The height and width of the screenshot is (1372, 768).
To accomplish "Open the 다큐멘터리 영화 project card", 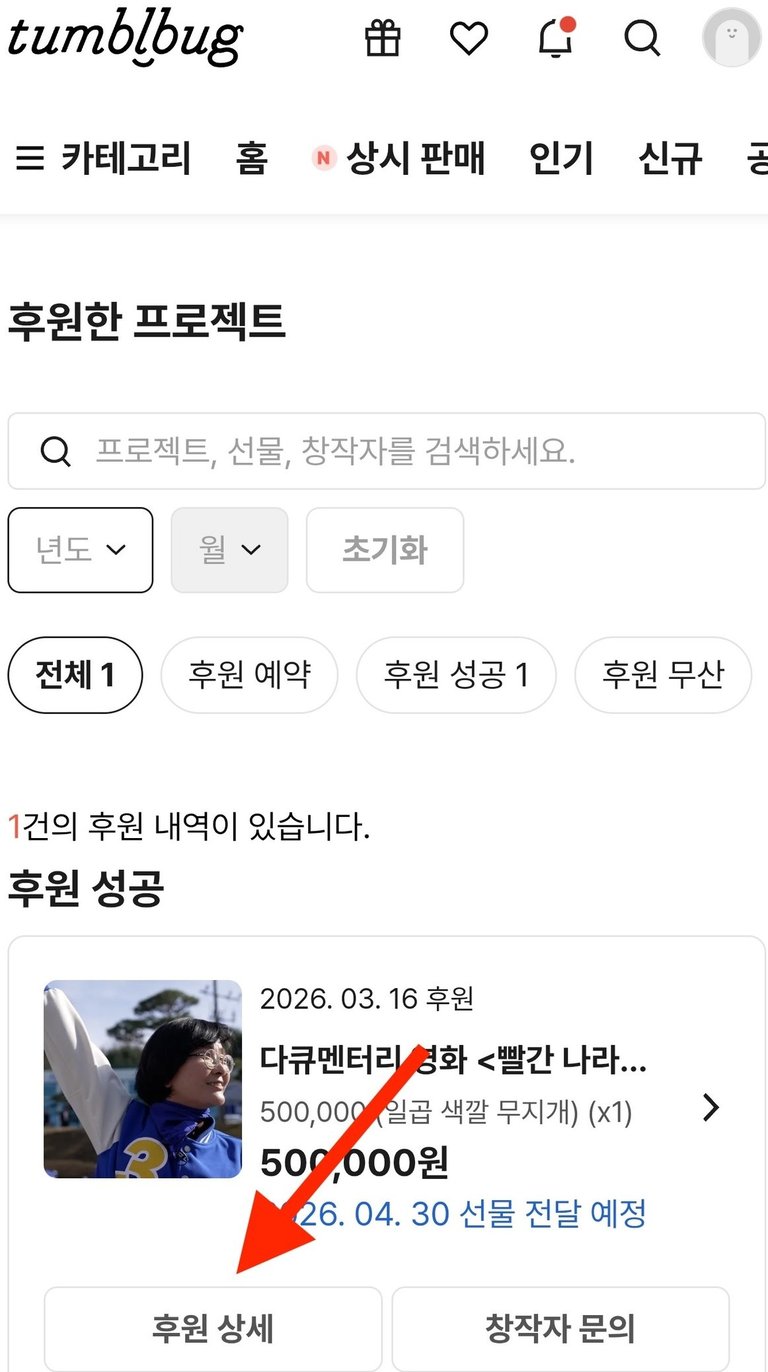I will pos(452,1062).
